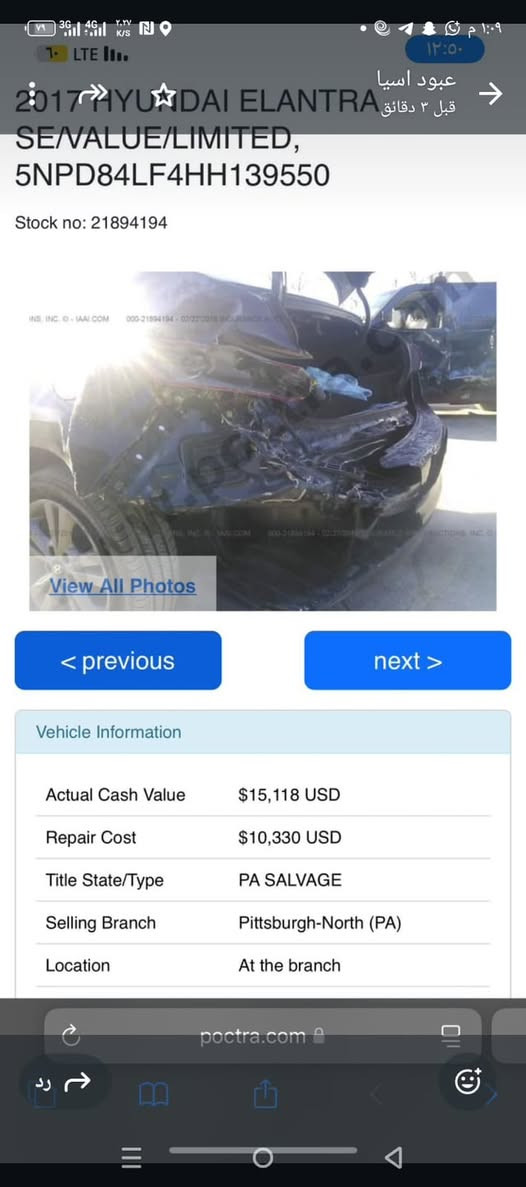Open recent apps from navigation bar
The height and width of the screenshot is (1187, 526).
132,1157
